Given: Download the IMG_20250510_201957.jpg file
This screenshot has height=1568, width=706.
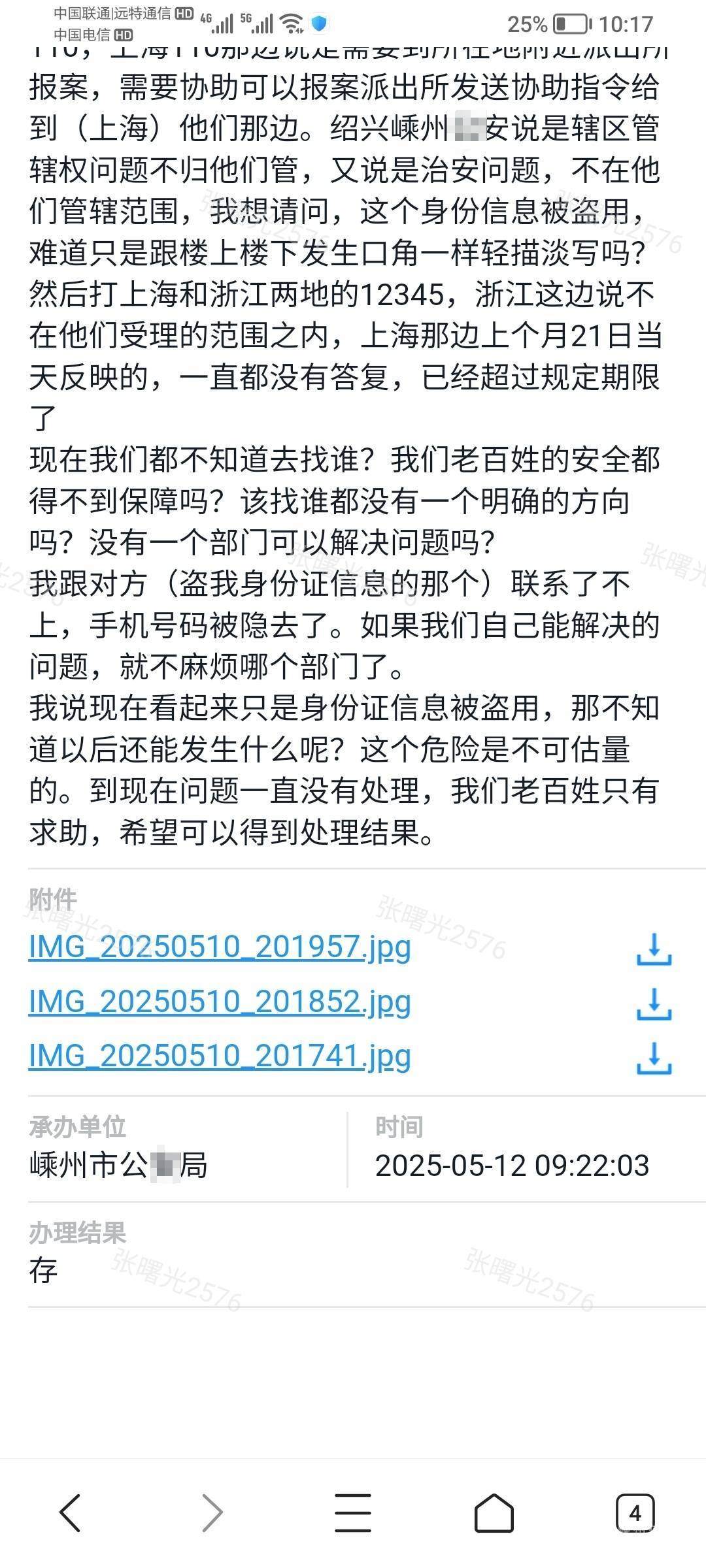Looking at the screenshot, I should click(x=654, y=949).
